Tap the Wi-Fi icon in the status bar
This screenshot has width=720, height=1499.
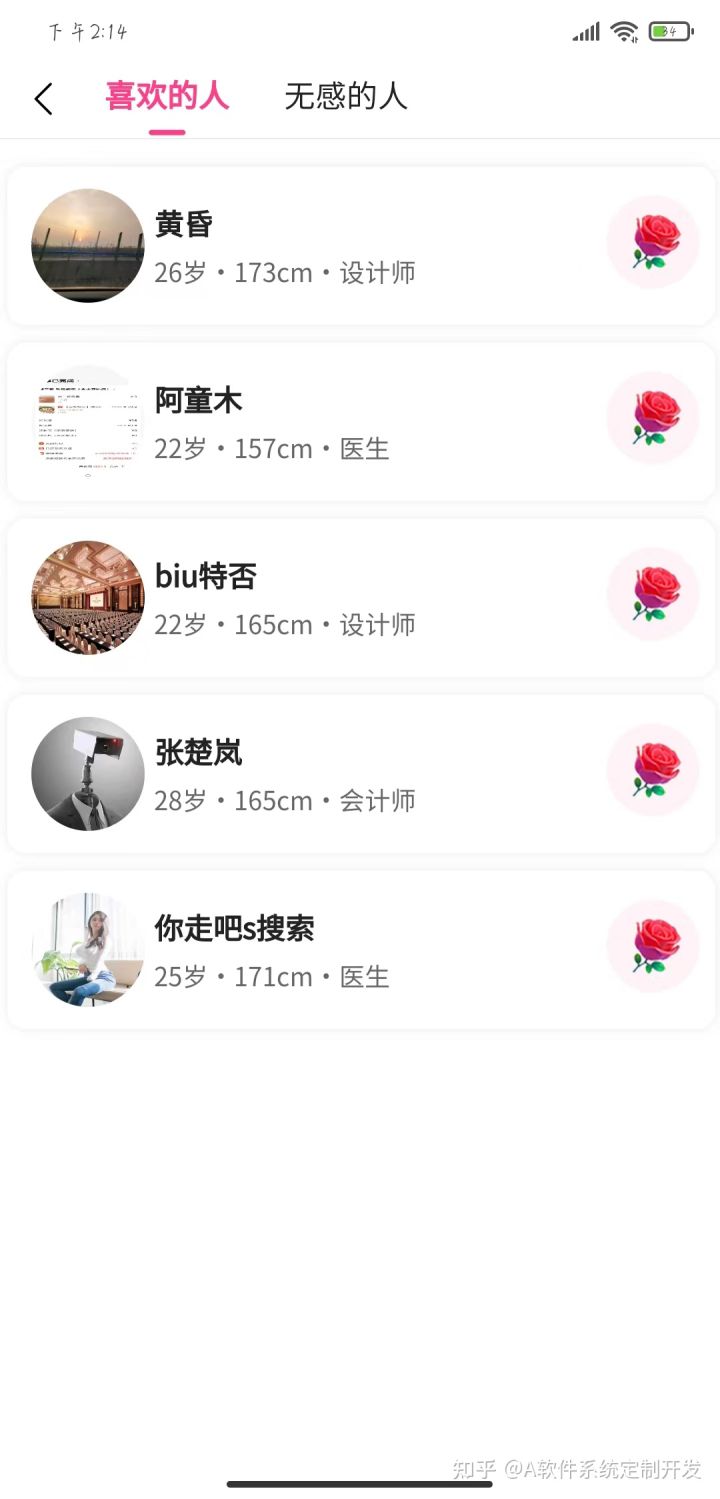(x=623, y=31)
